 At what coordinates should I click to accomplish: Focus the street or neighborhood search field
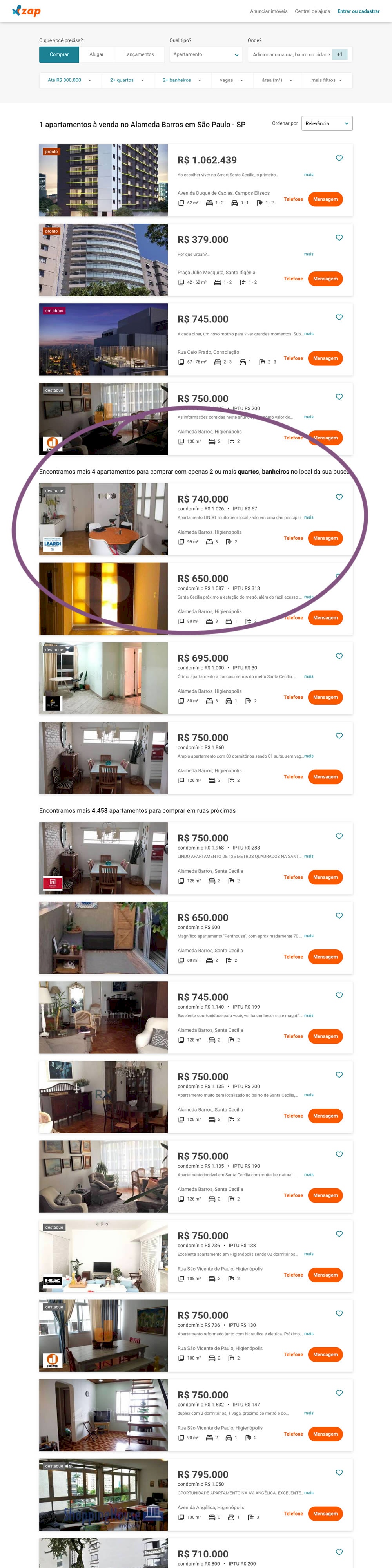[x=291, y=55]
